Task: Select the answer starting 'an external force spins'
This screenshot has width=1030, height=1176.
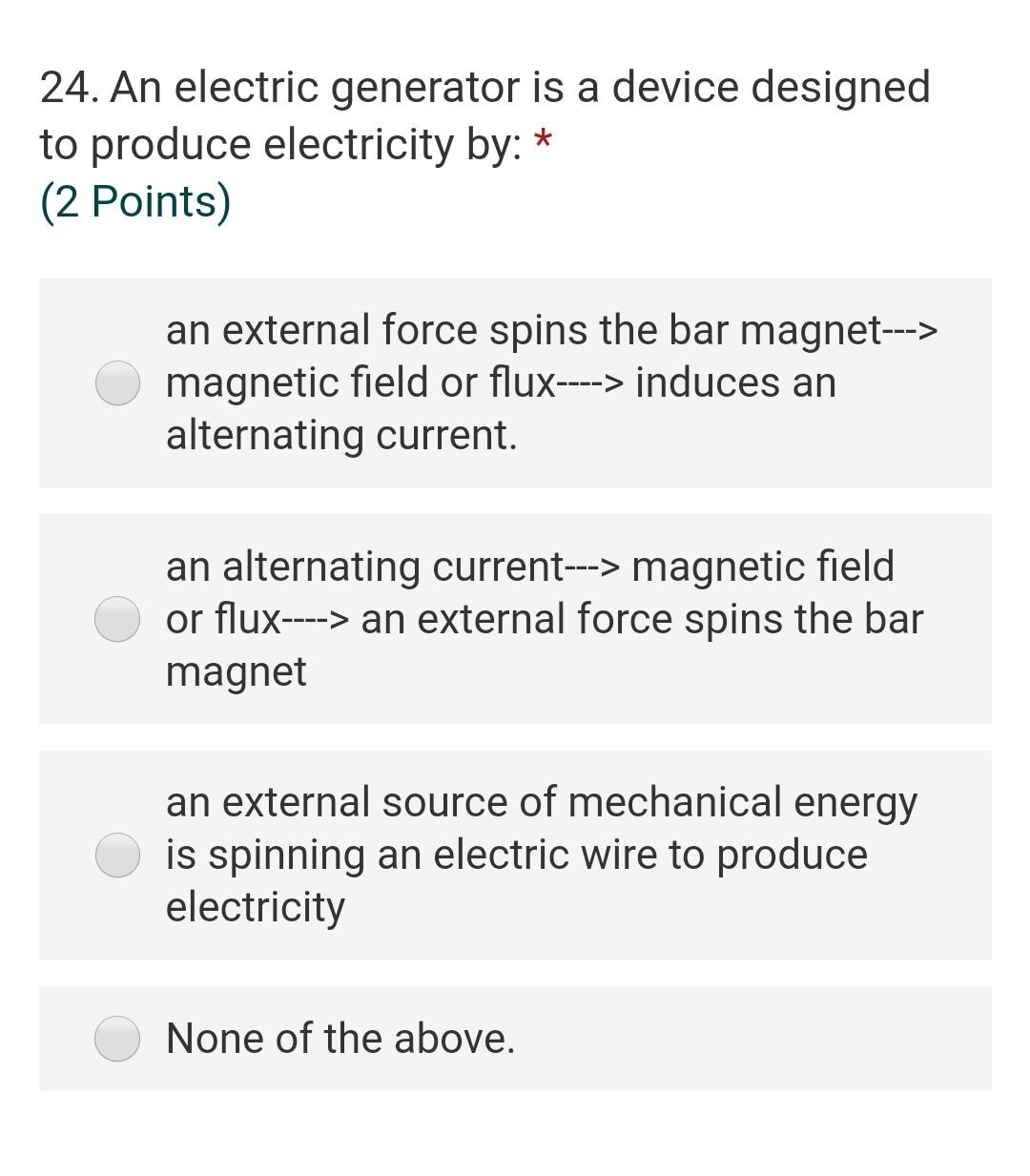Action: pyautogui.click(x=118, y=383)
